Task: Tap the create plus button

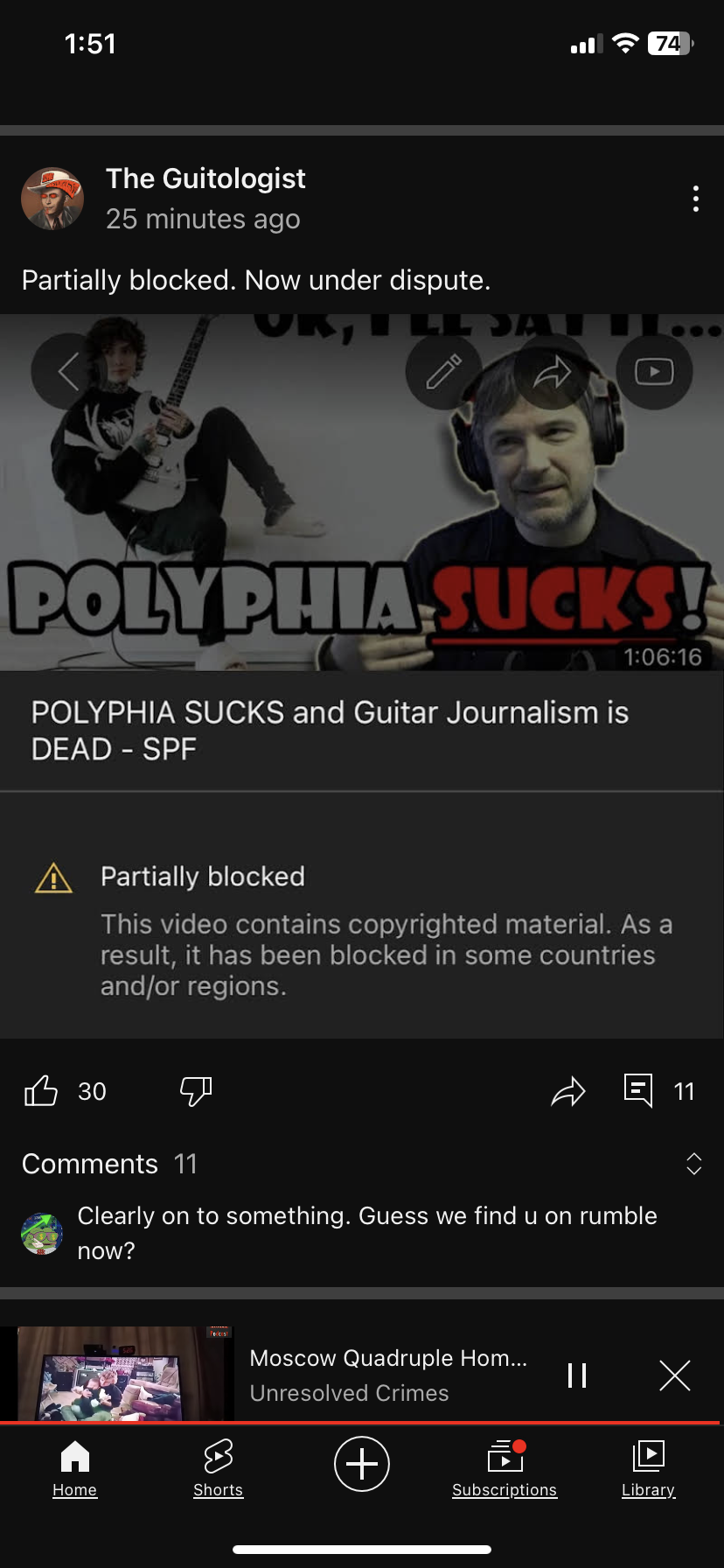Action: [362, 1464]
